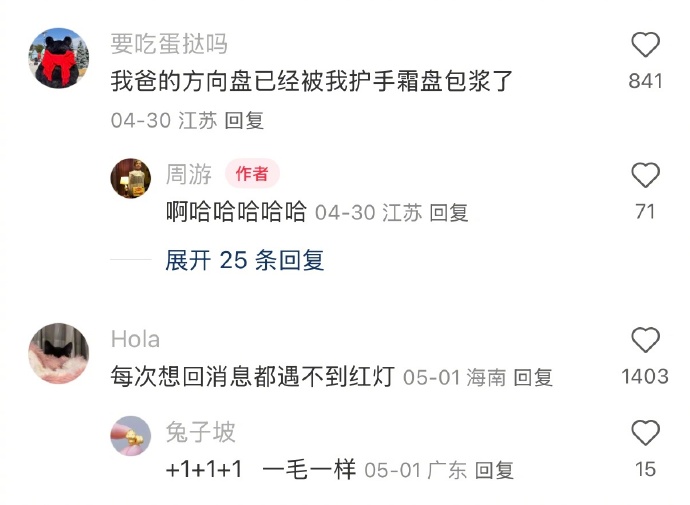Open 要吃蛋挞吗's profile avatar
This screenshot has width=690, height=505.
coord(58,58)
